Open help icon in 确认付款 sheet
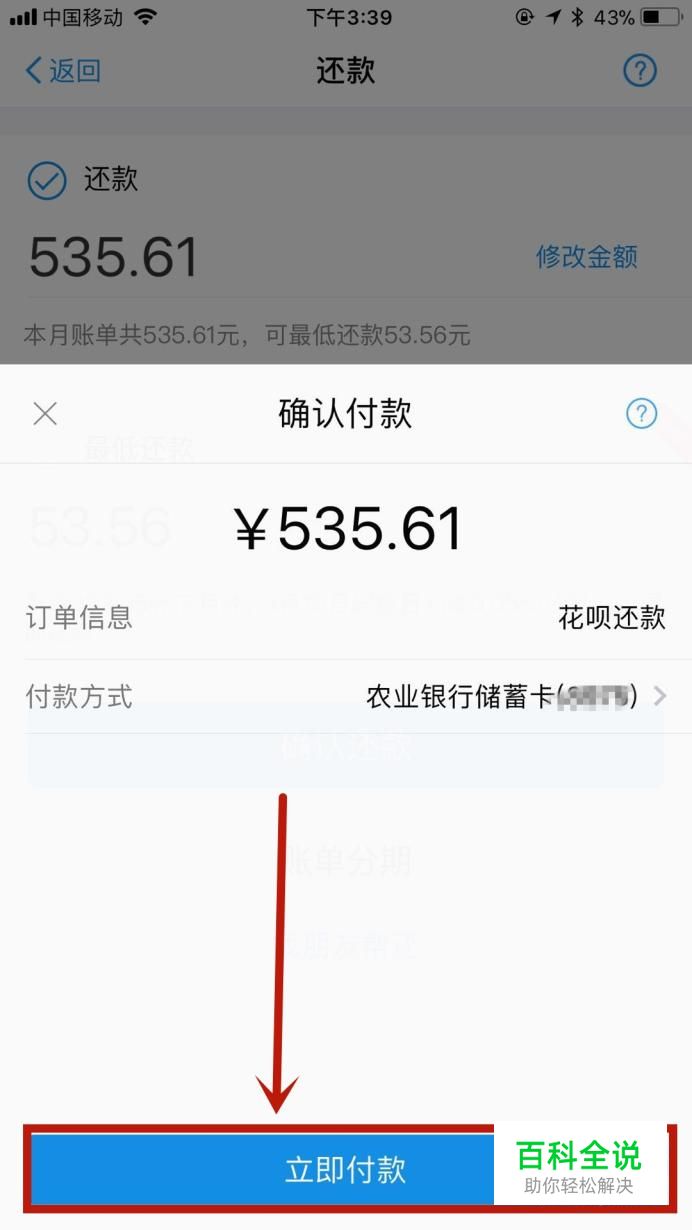The image size is (692, 1230). (641, 413)
